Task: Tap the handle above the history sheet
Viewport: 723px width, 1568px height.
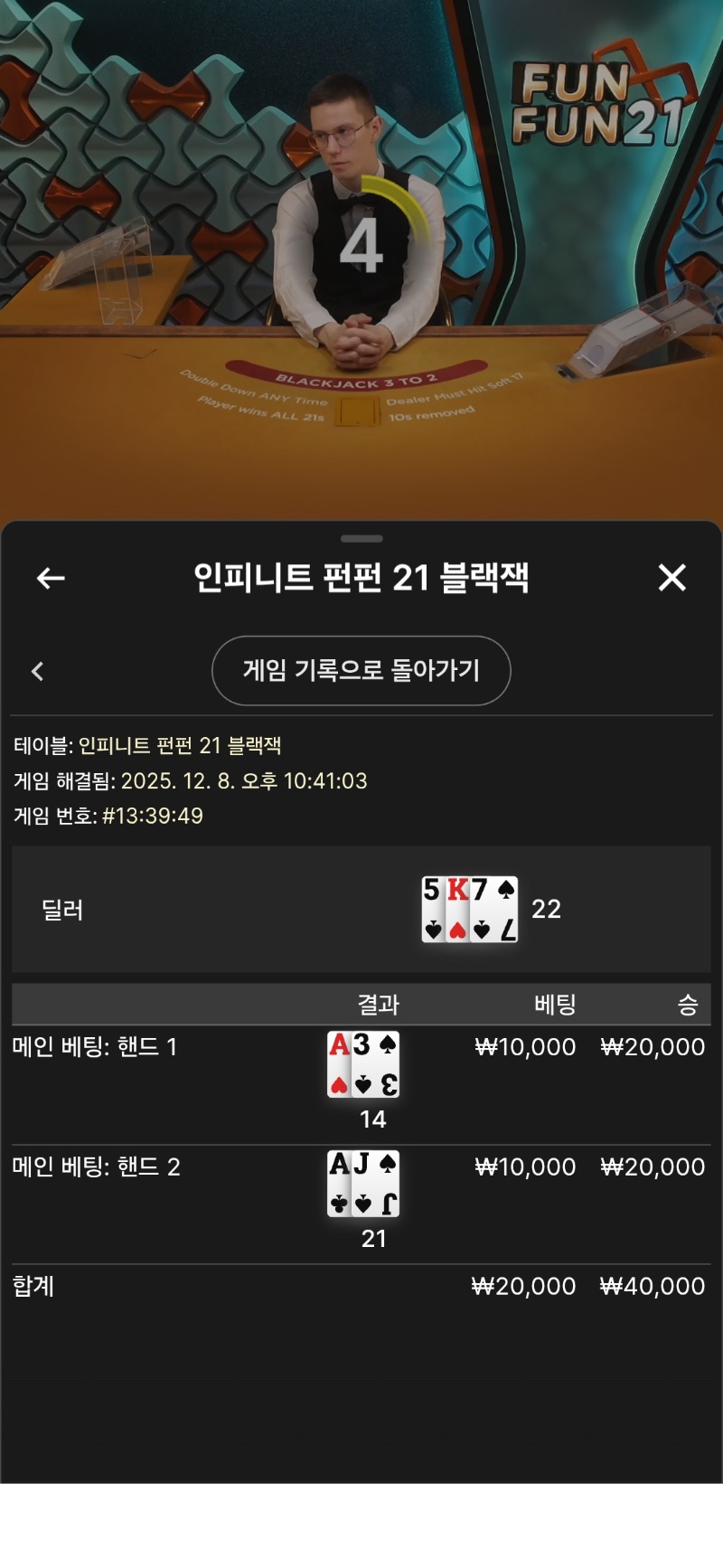Action: (x=361, y=539)
